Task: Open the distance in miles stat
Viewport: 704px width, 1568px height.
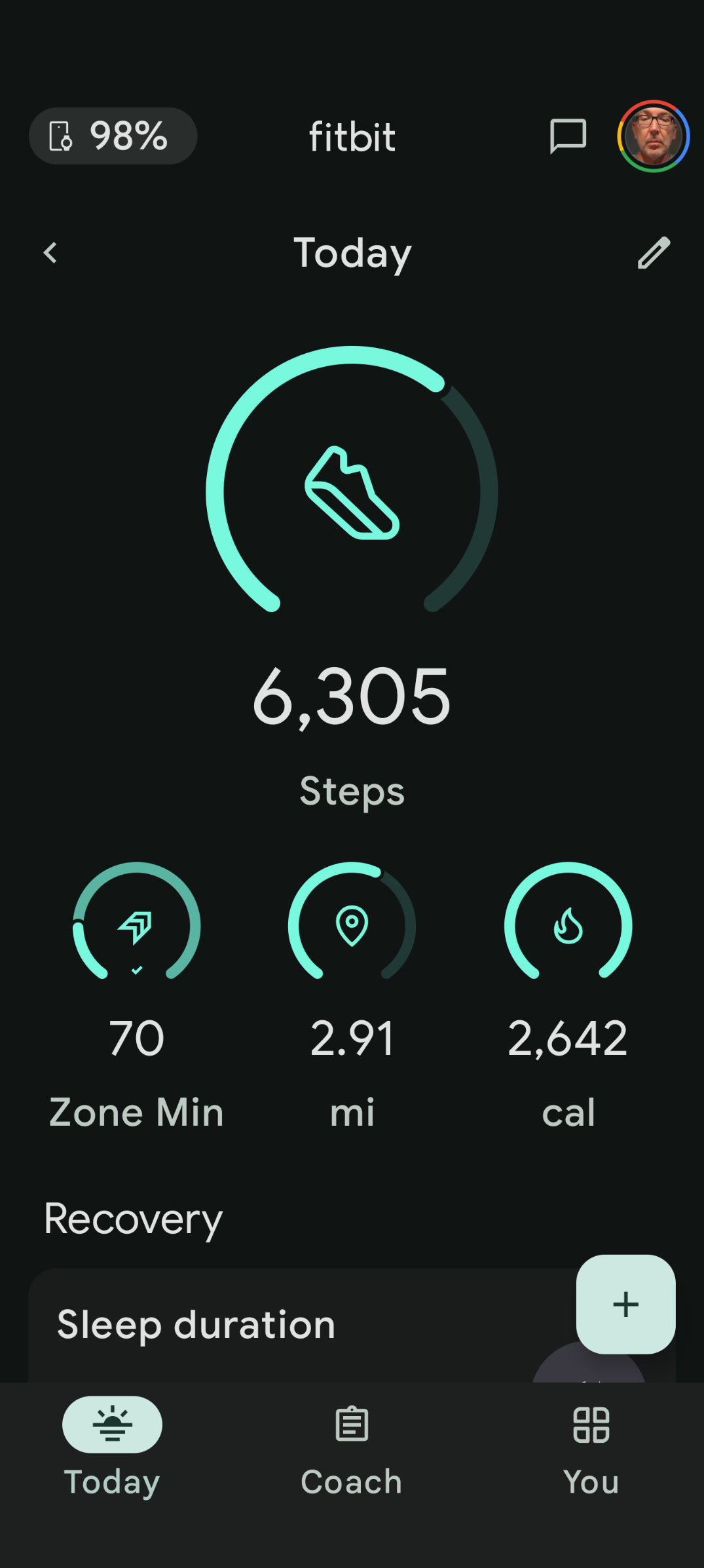Action: [352, 924]
